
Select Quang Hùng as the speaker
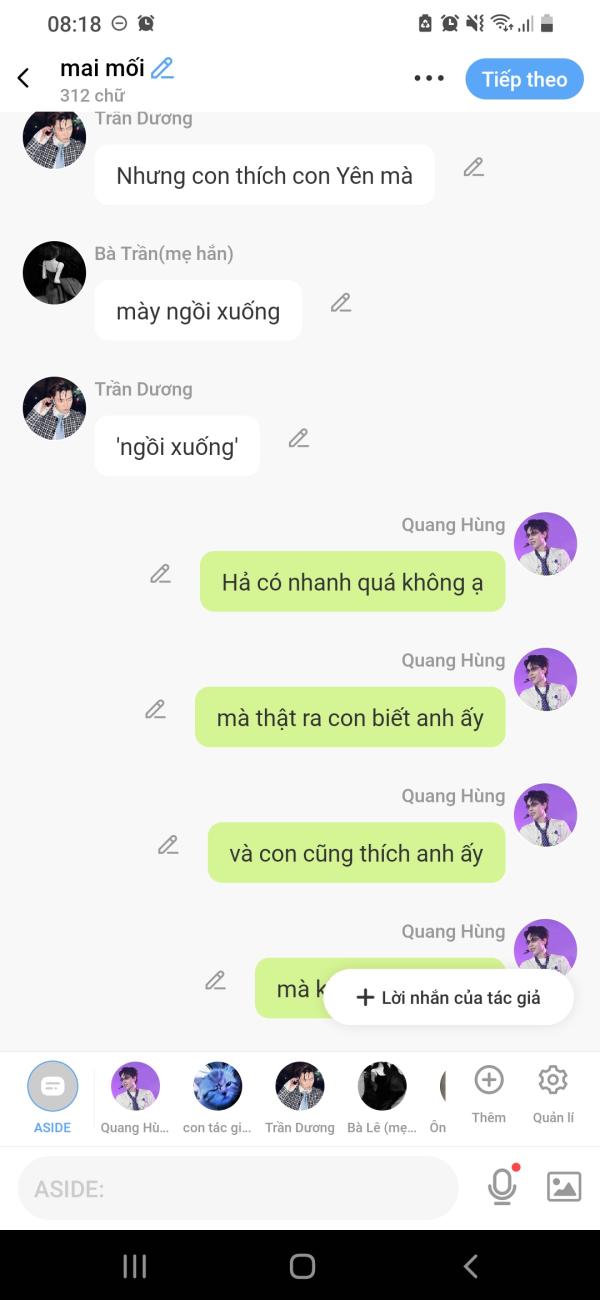(x=135, y=1098)
